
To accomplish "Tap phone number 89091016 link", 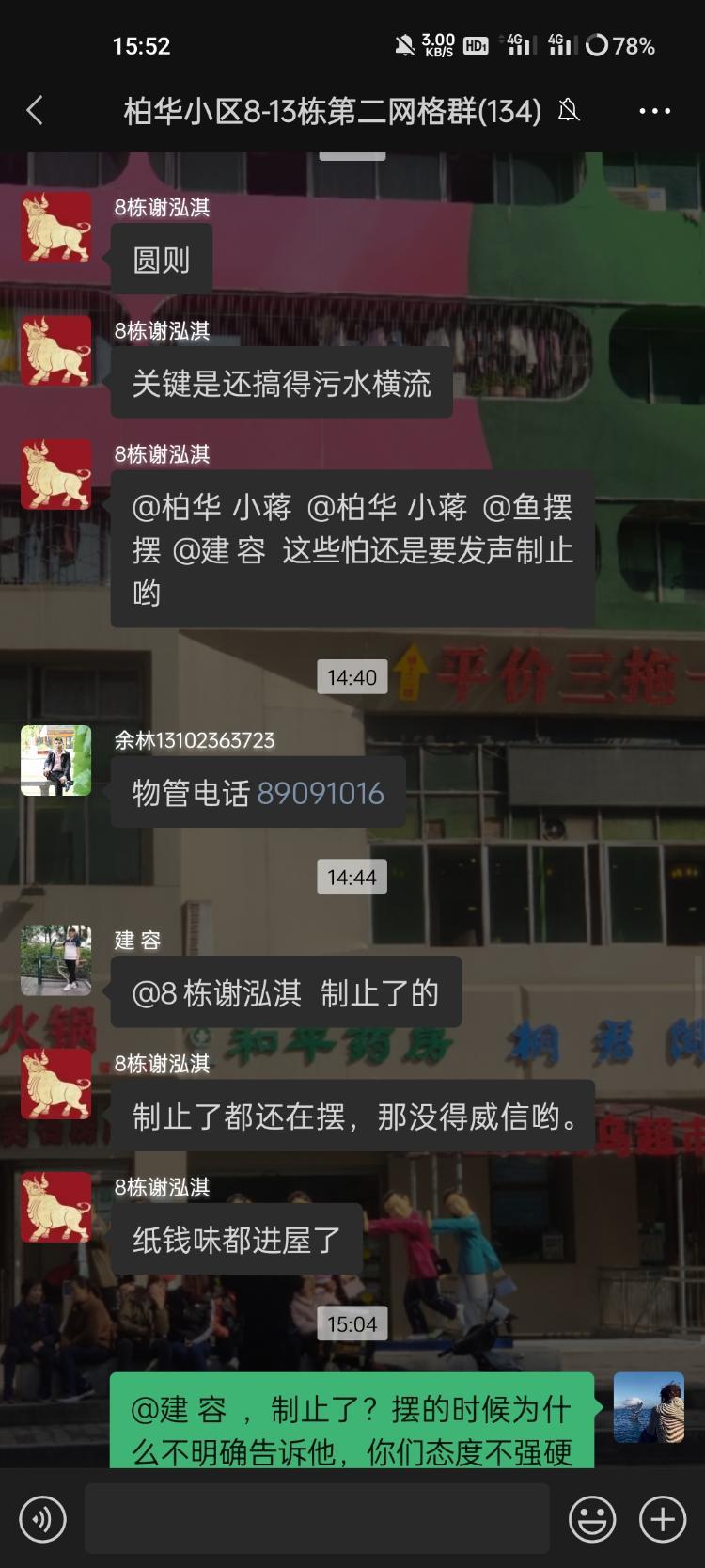I will (321, 794).
